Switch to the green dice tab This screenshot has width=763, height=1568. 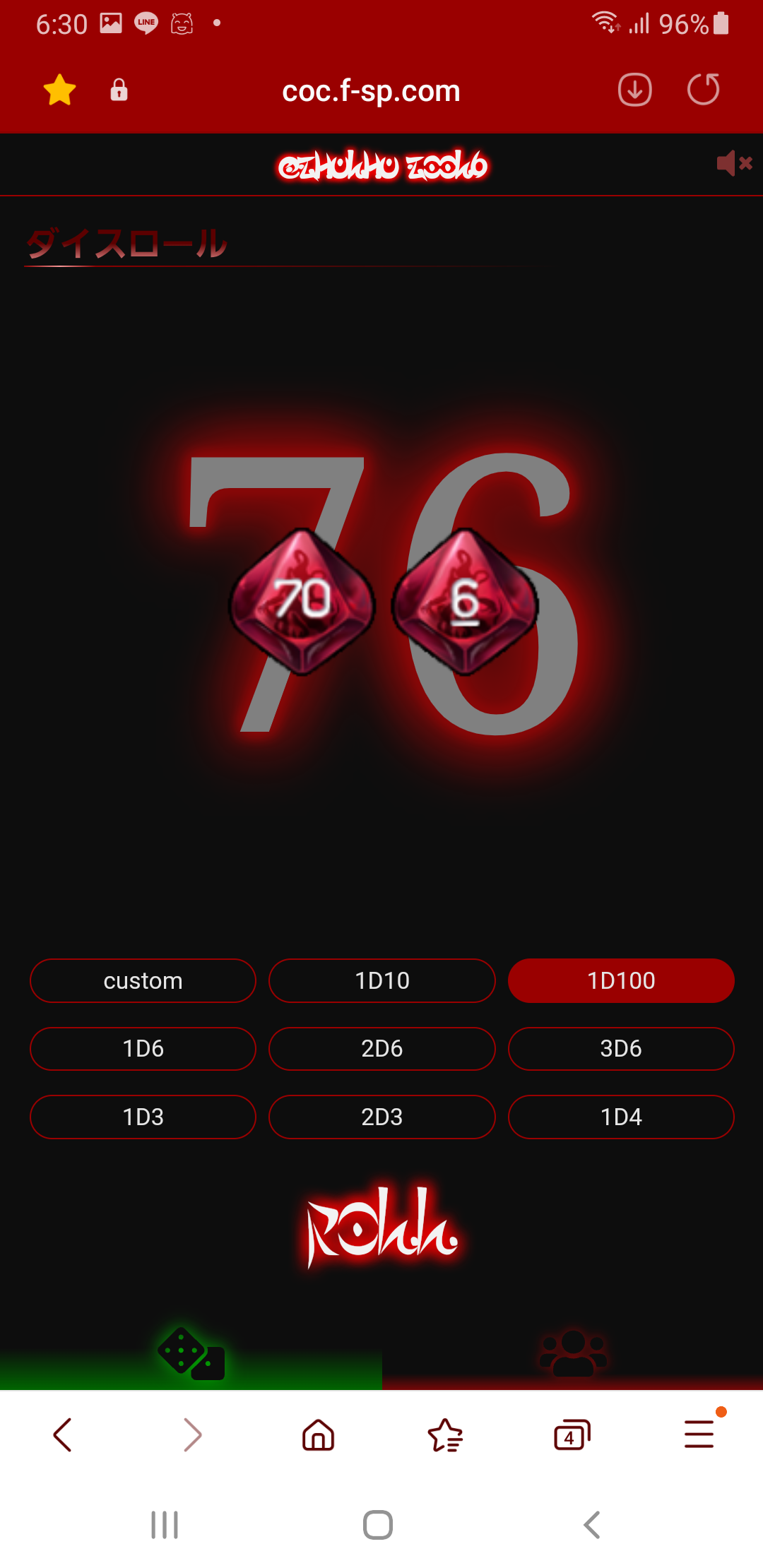point(191,1355)
